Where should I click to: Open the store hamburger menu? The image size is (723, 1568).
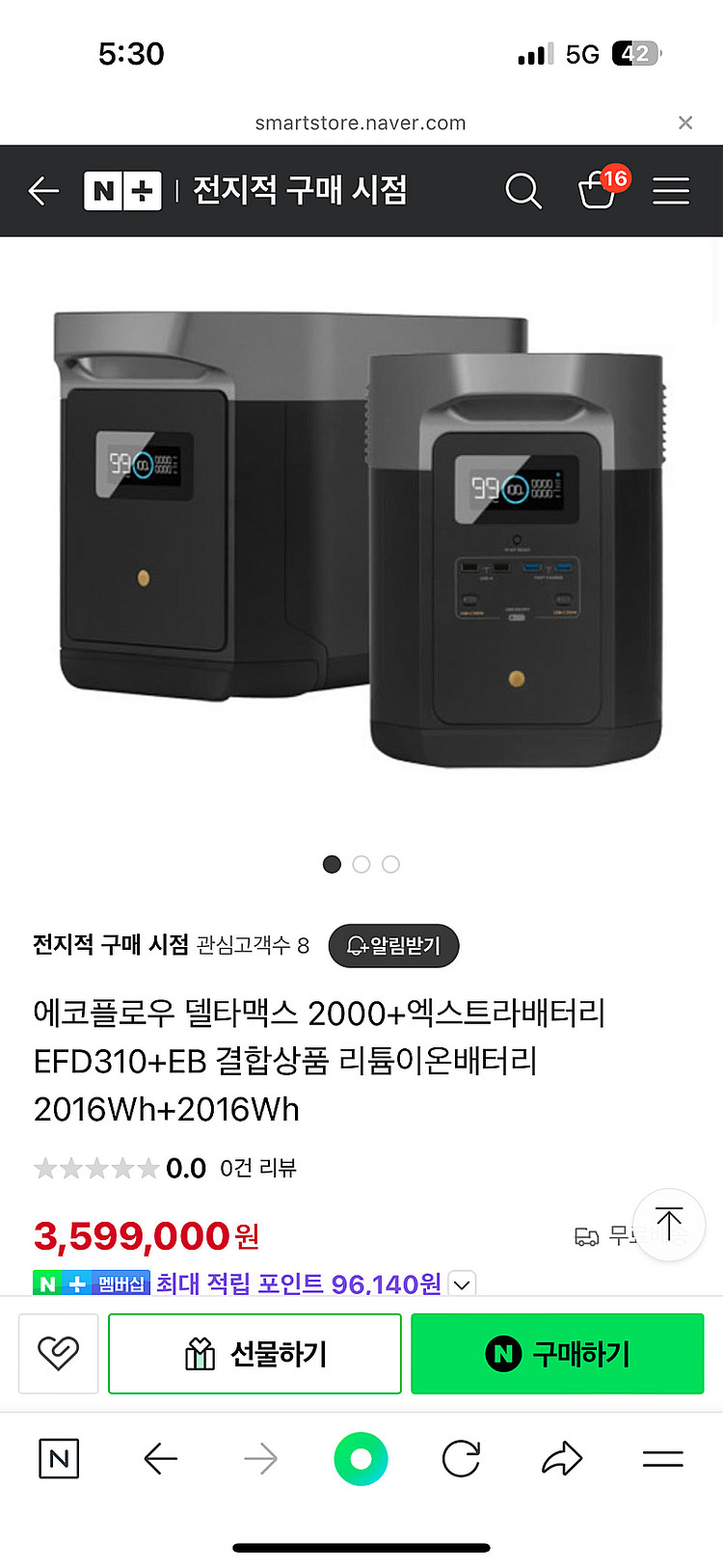pyautogui.click(x=671, y=191)
